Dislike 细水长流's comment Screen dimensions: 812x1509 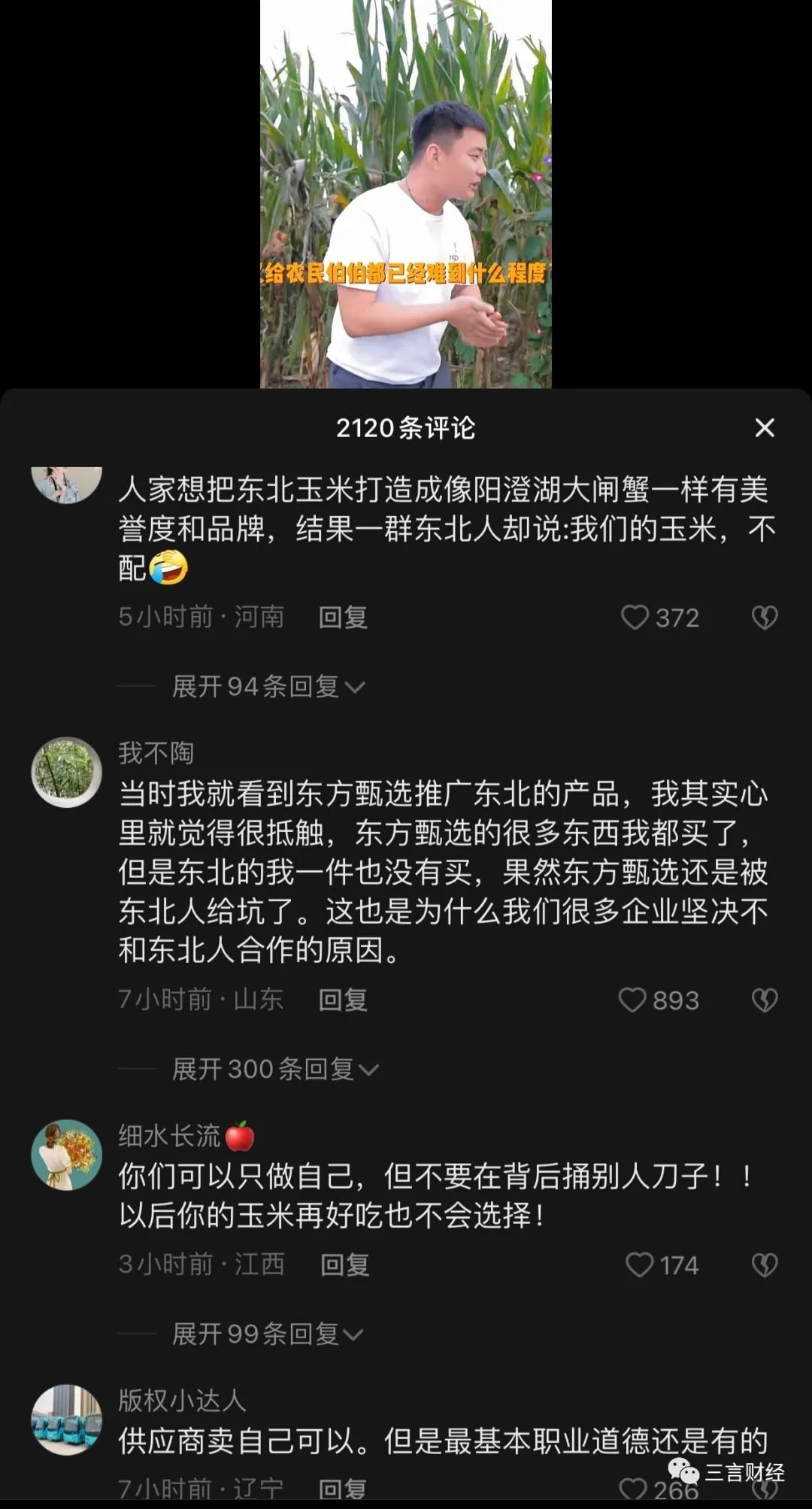[x=765, y=1265]
